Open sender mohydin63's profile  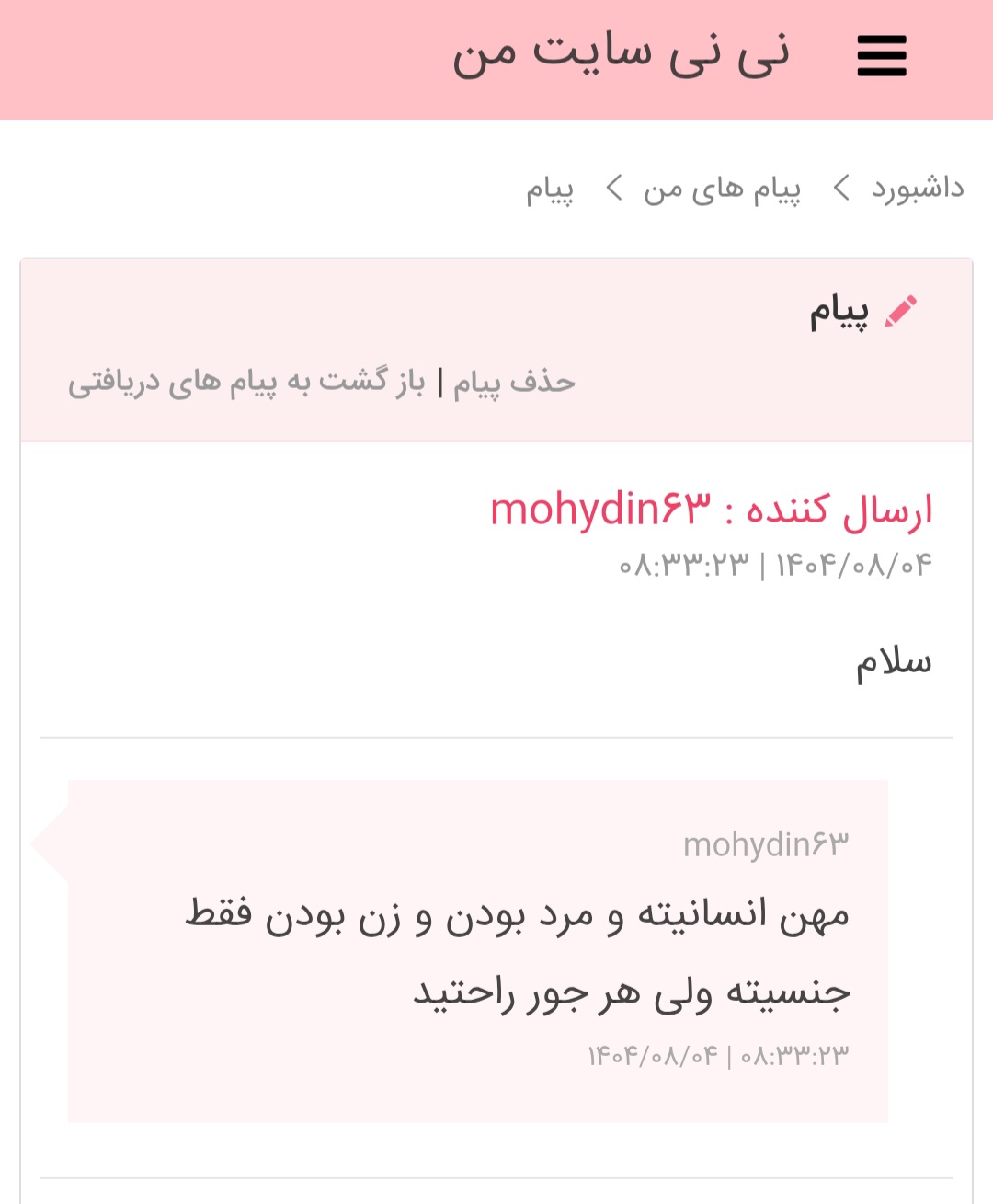(600, 510)
